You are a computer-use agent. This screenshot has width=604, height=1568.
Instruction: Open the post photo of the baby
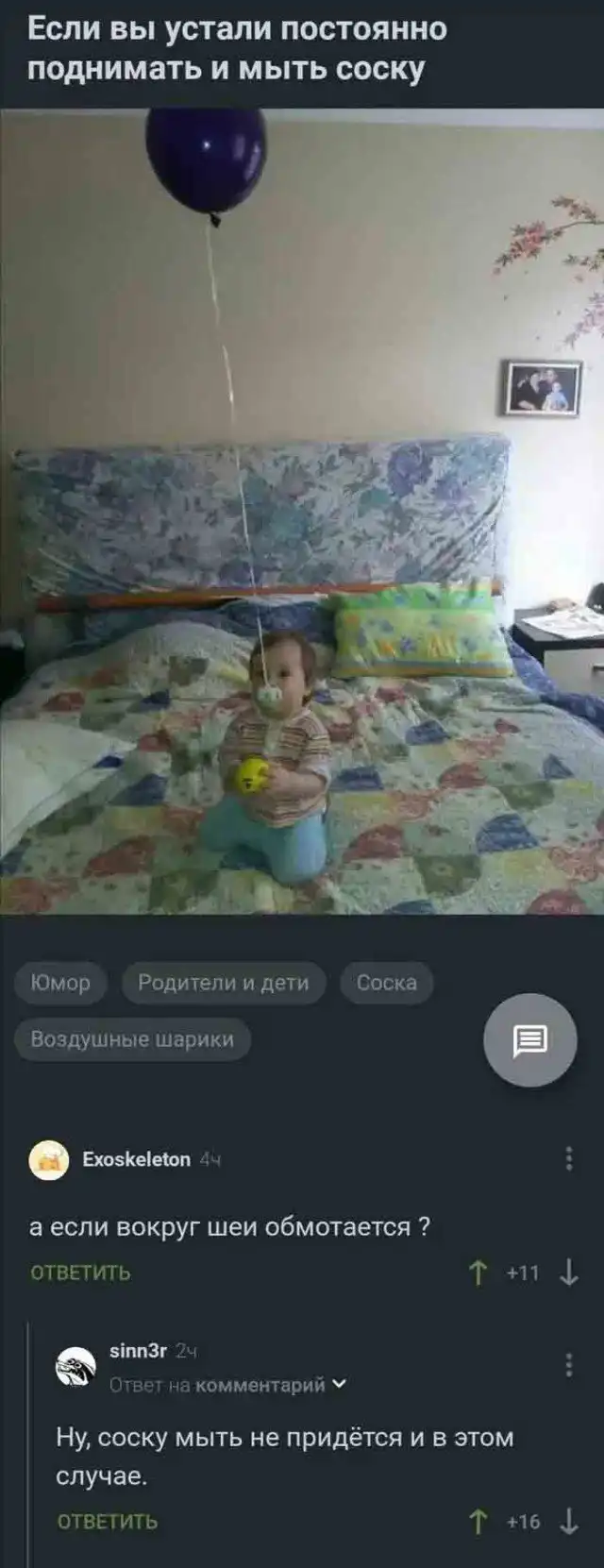point(302,510)
